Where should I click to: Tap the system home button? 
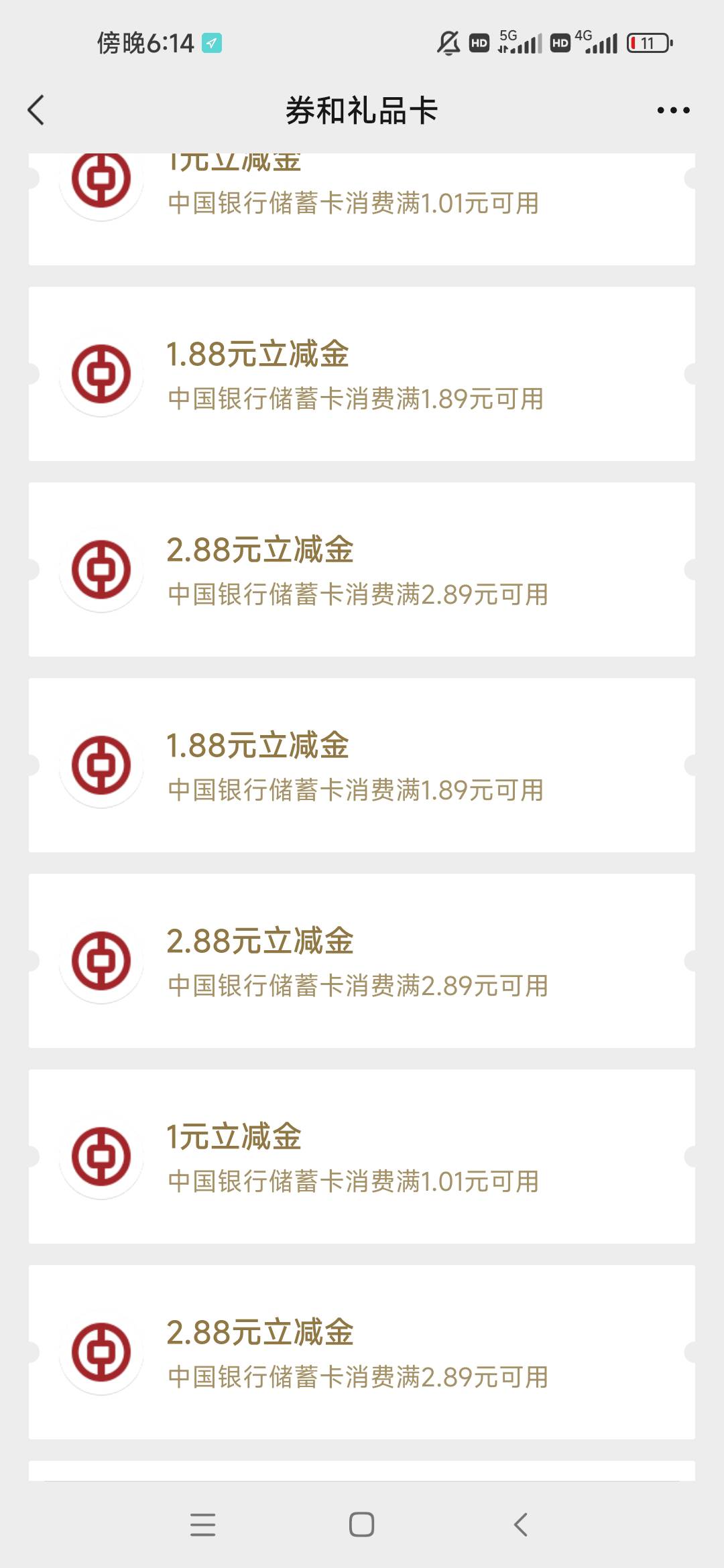(362, 1524)
